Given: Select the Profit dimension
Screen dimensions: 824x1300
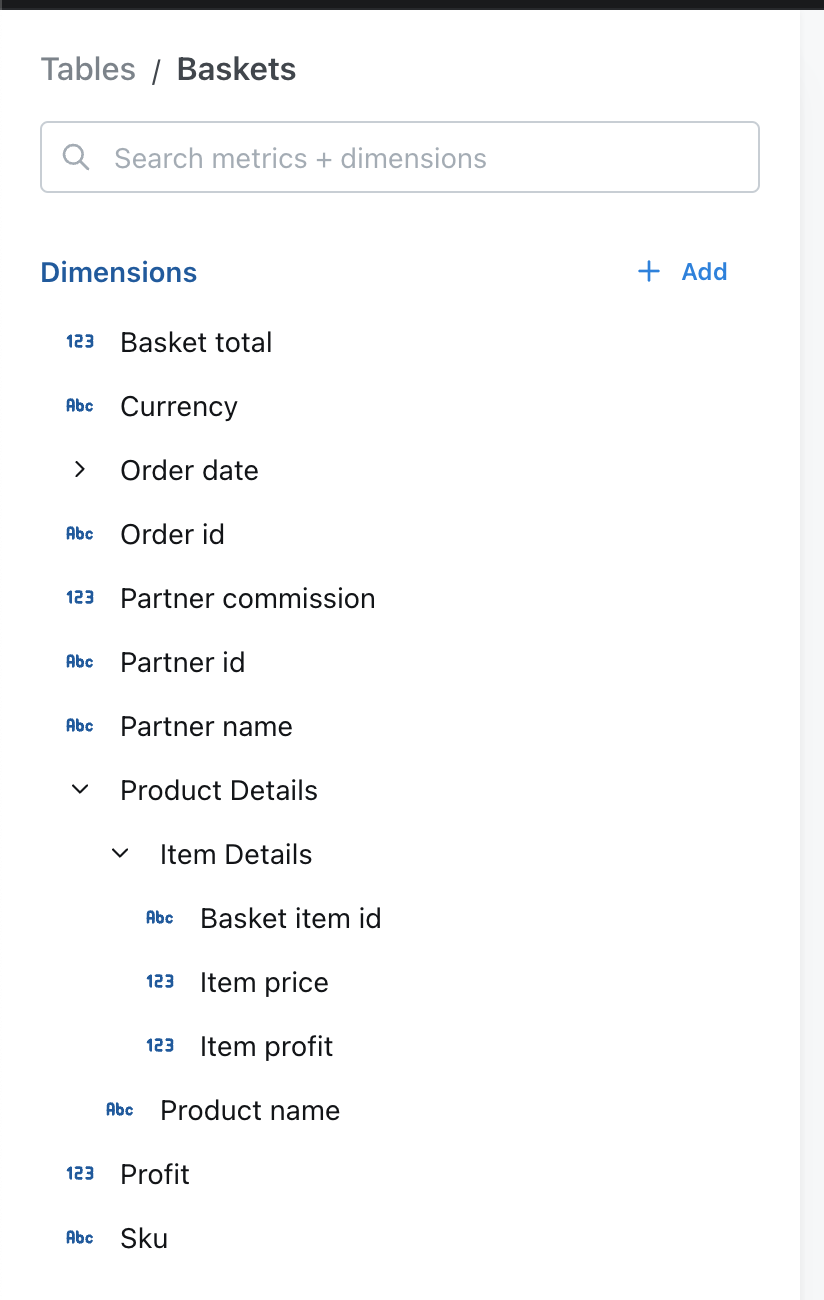Looking at the screenshot, I should click(155, 1175).
